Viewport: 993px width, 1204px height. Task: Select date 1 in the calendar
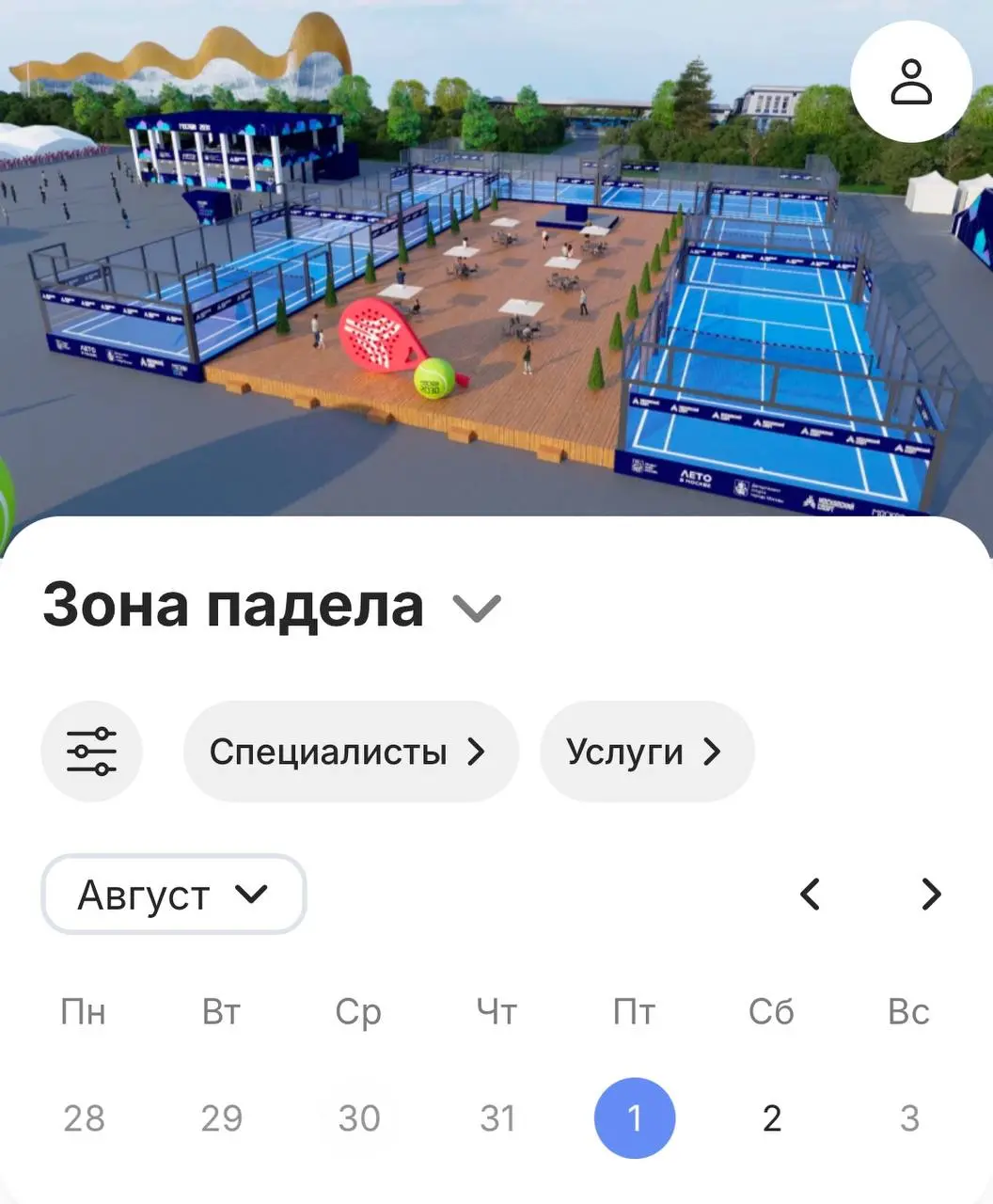coord(634,1117)
